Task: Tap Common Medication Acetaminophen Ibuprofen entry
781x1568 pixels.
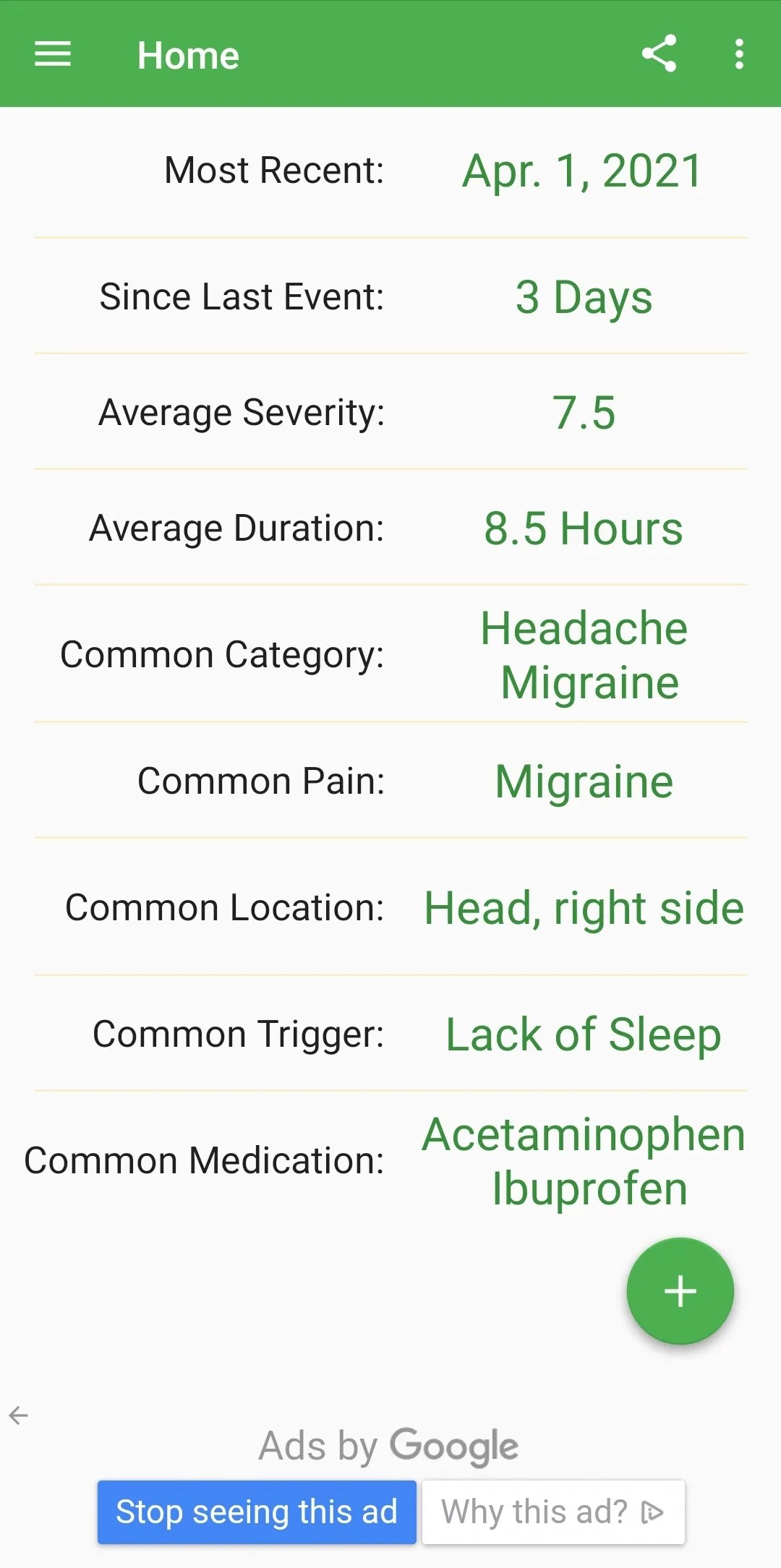Action: pyautogui.click(x=582, y=1160)
